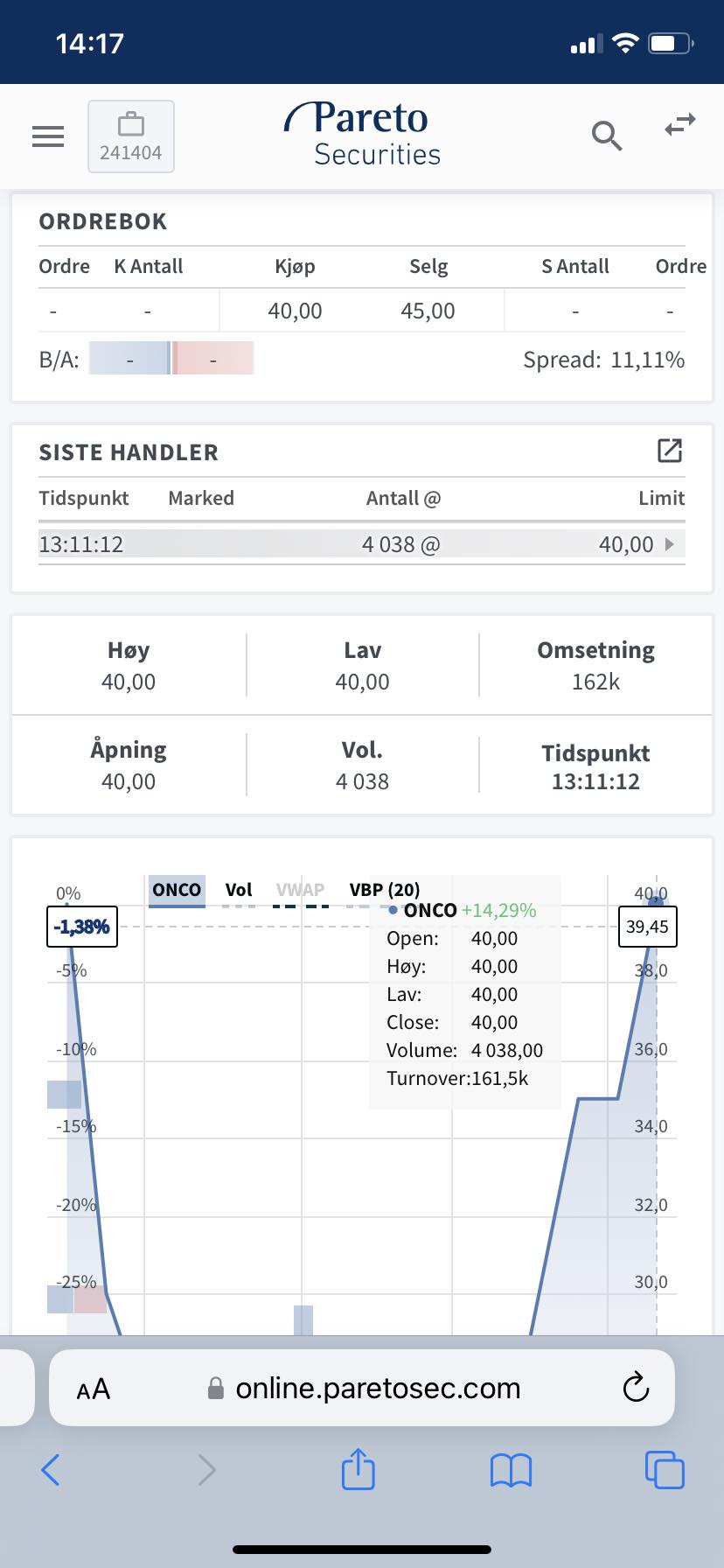The width and height of the screenshot is (724, 1568).
Task: Reload the page
Action: coord(636,1388)
